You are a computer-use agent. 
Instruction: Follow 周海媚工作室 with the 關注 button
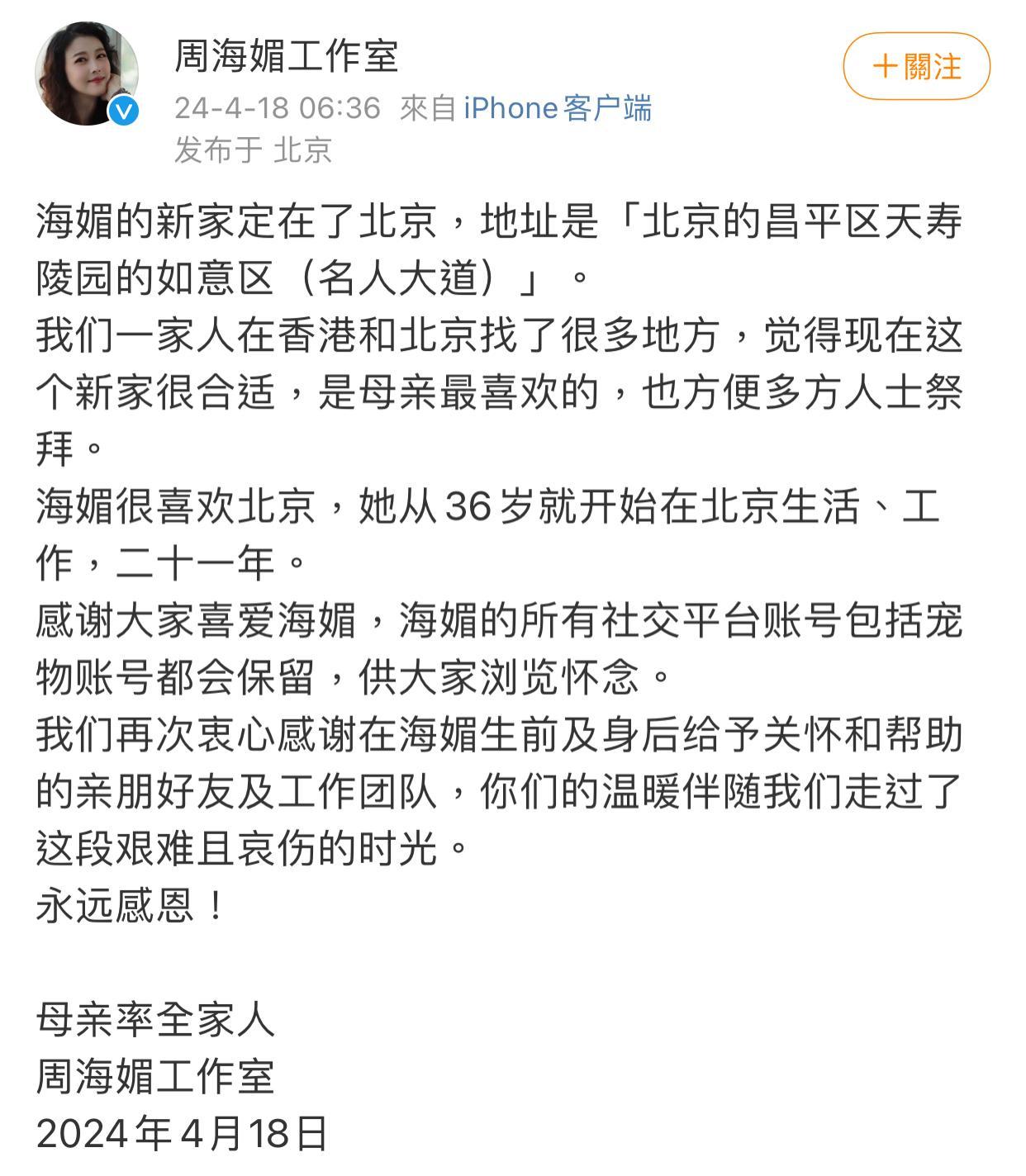(916, 66)
